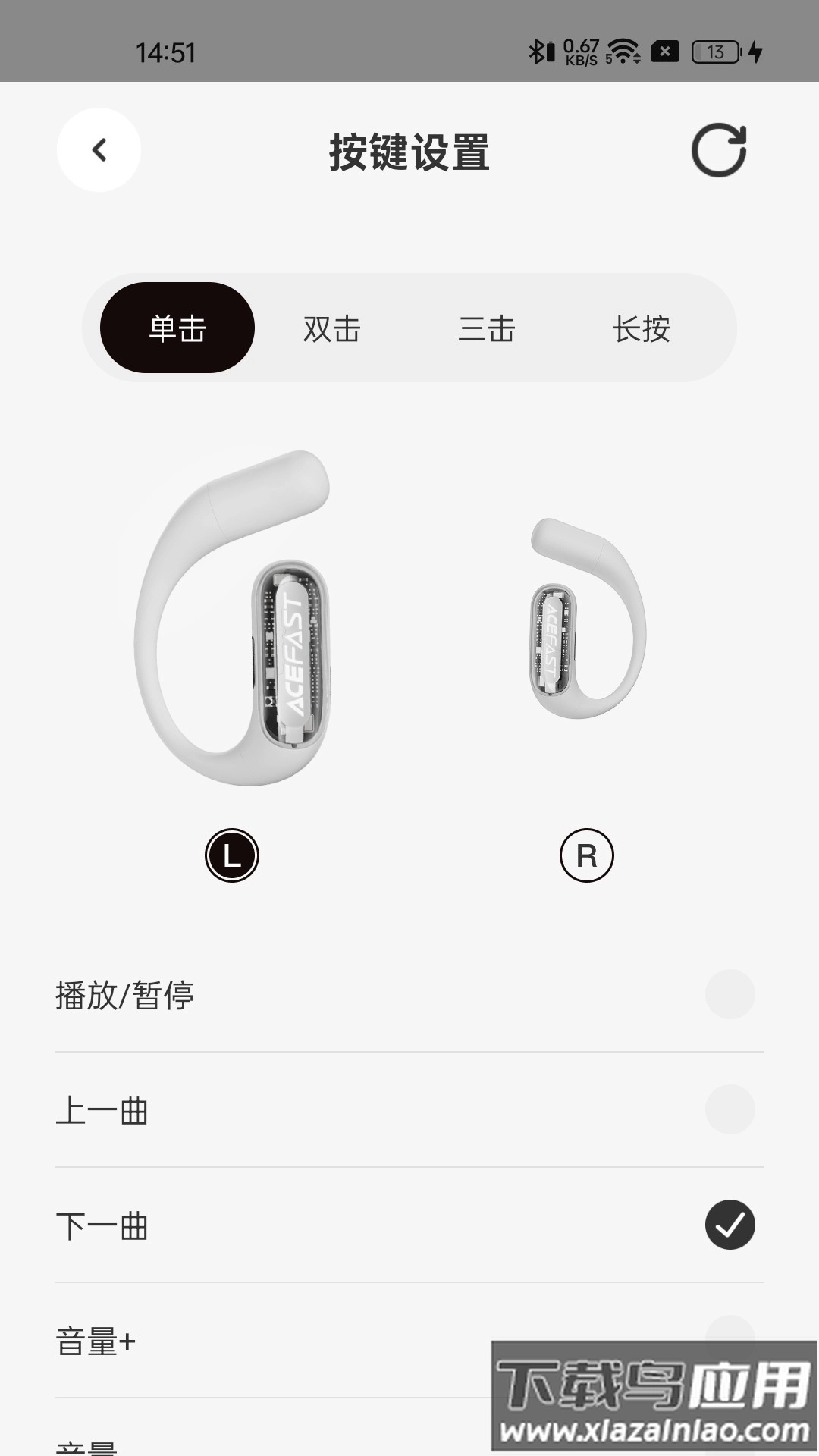Open the 三击 gesture settings

pyautogui.click(x=488, y=329)
